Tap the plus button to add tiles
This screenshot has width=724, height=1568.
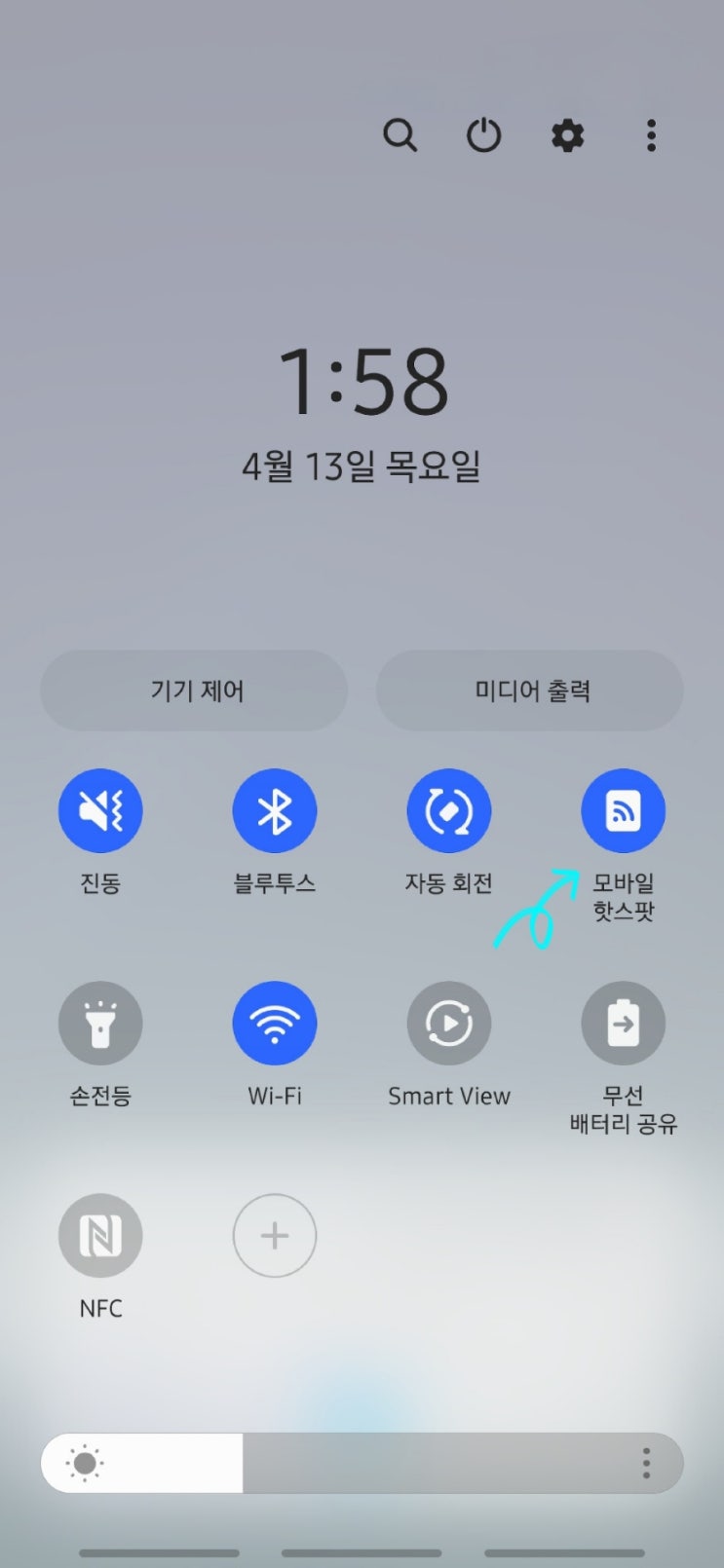pos(274,1235)
